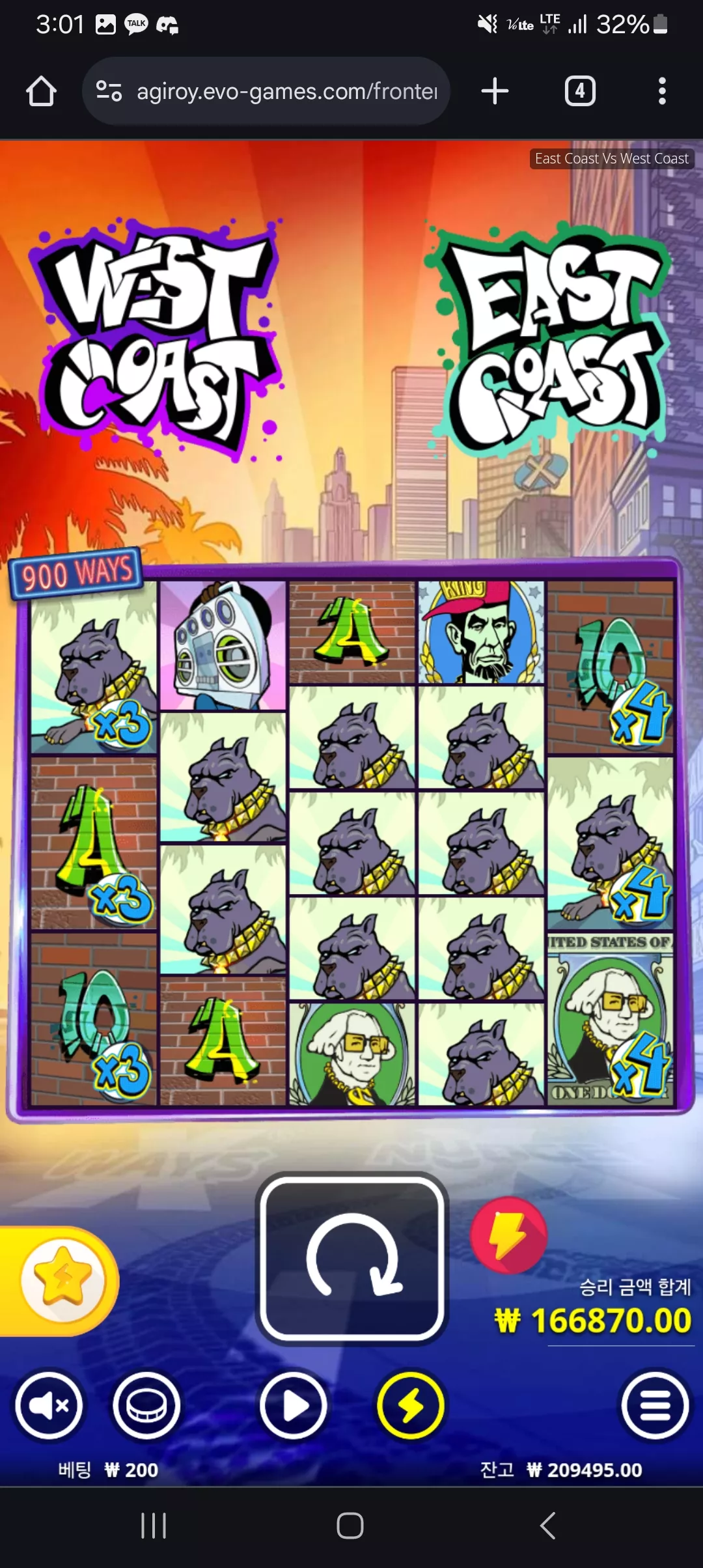Start autoplay with the play icon

(294, 1406)
